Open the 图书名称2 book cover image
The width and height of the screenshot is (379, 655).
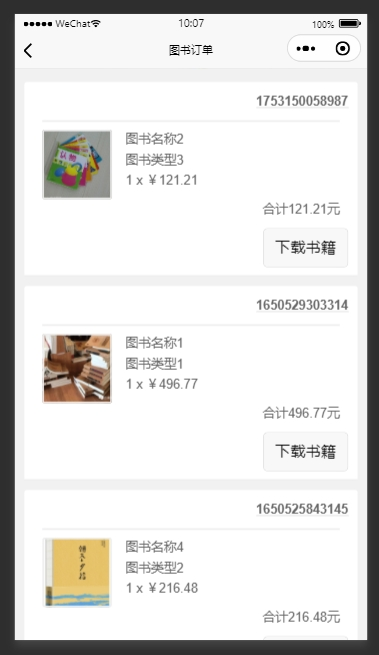pos(77,165)
